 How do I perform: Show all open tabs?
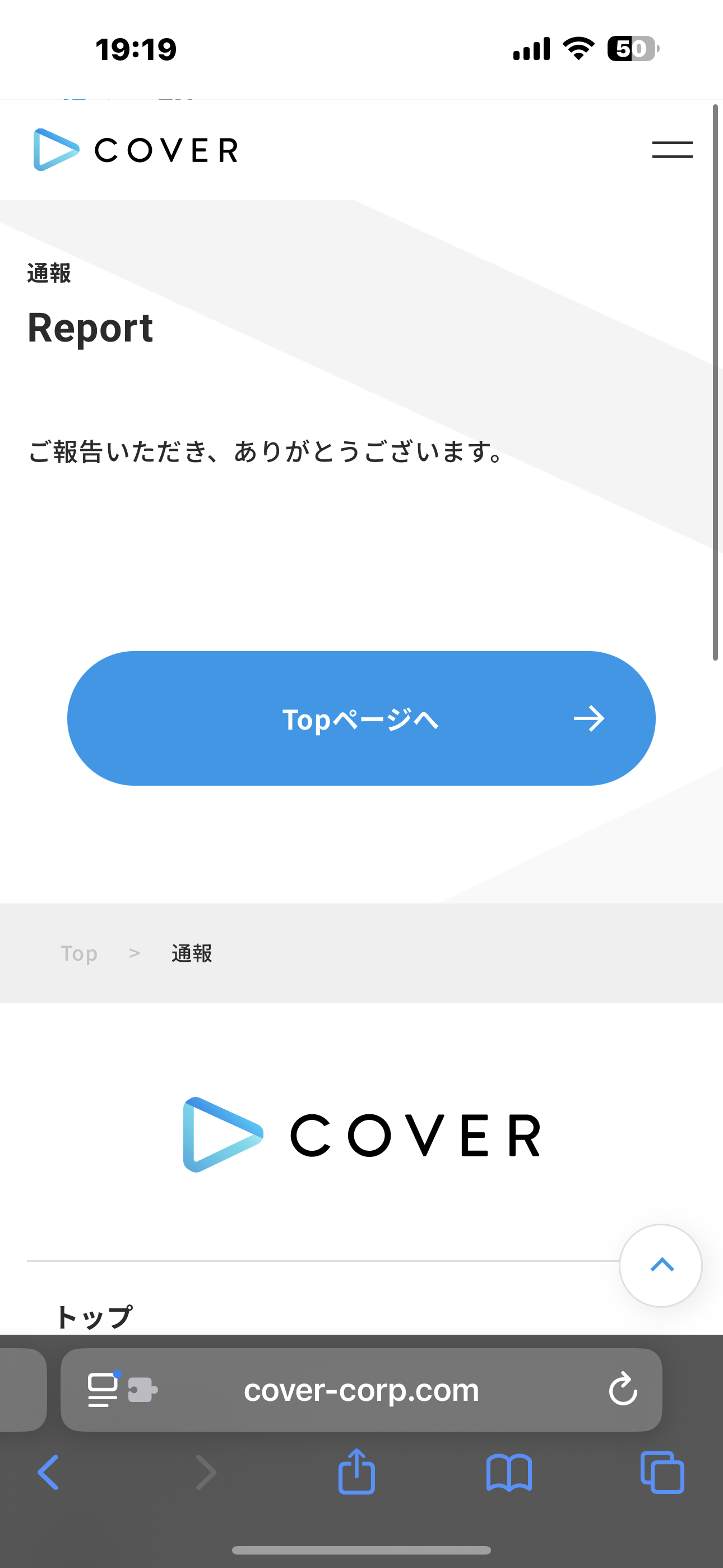point(662,1473)
